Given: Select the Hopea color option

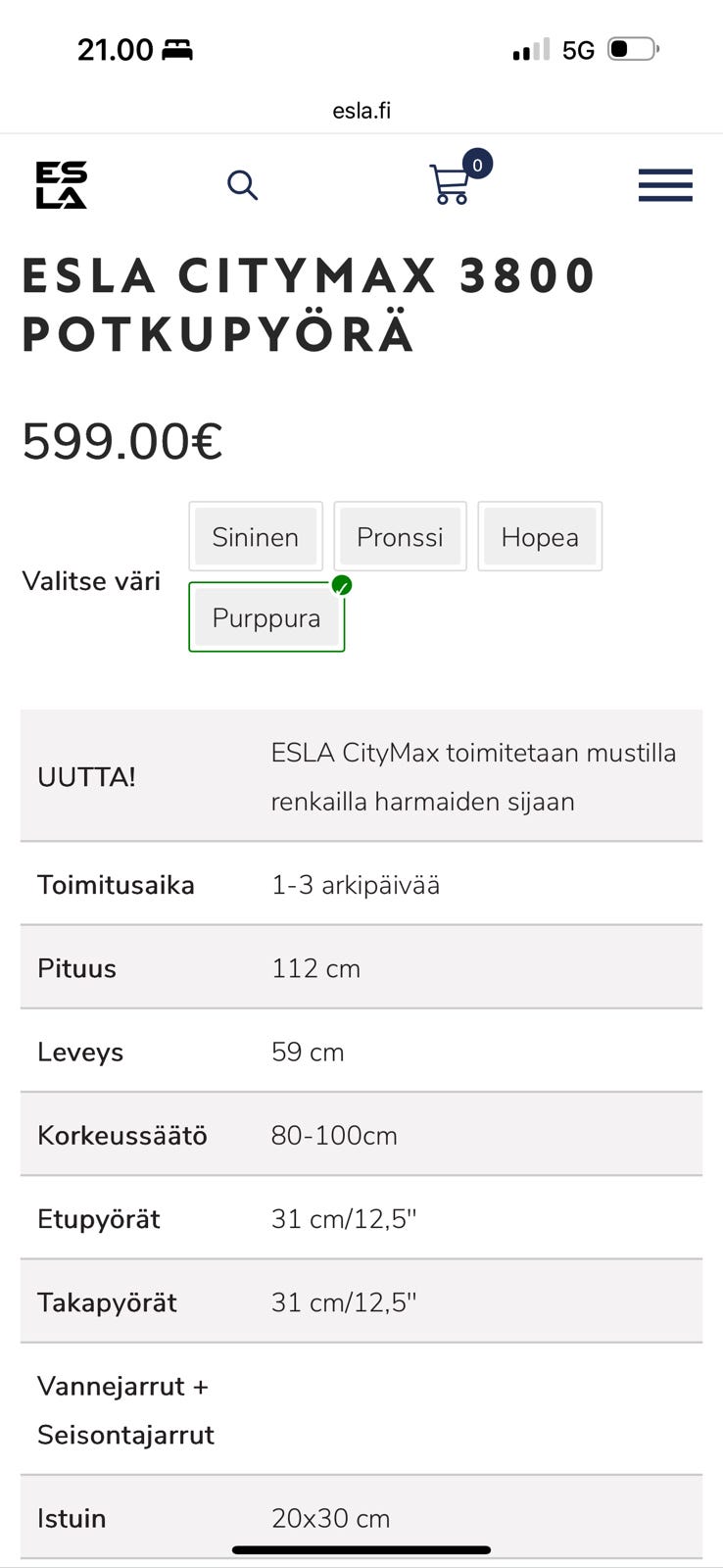Looking at the screenshot, I should 540,536.
